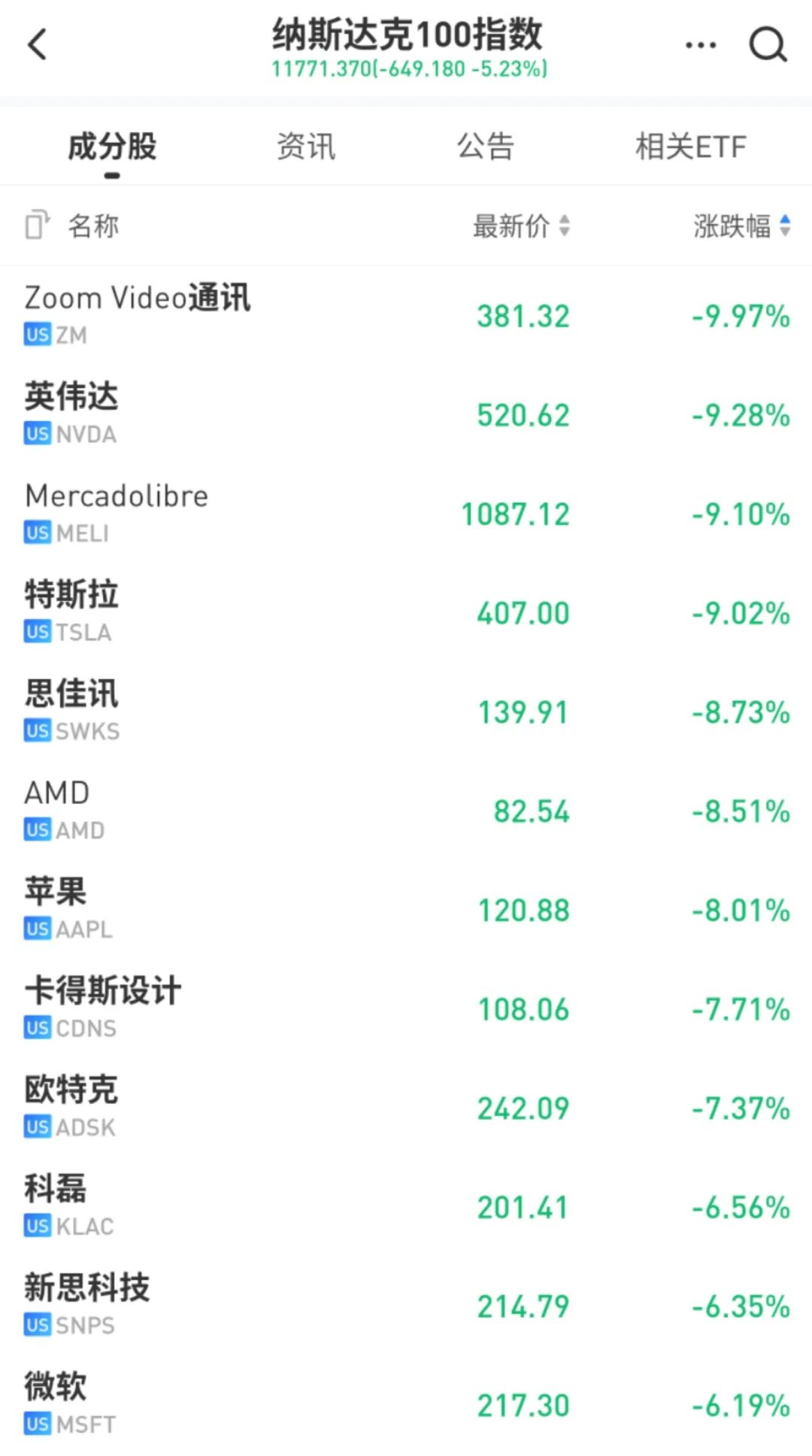View 苹果 AAPL stock details
The height and width of the screenshot is (1456, 812).
pyautogui.click(x=406, y=909)
